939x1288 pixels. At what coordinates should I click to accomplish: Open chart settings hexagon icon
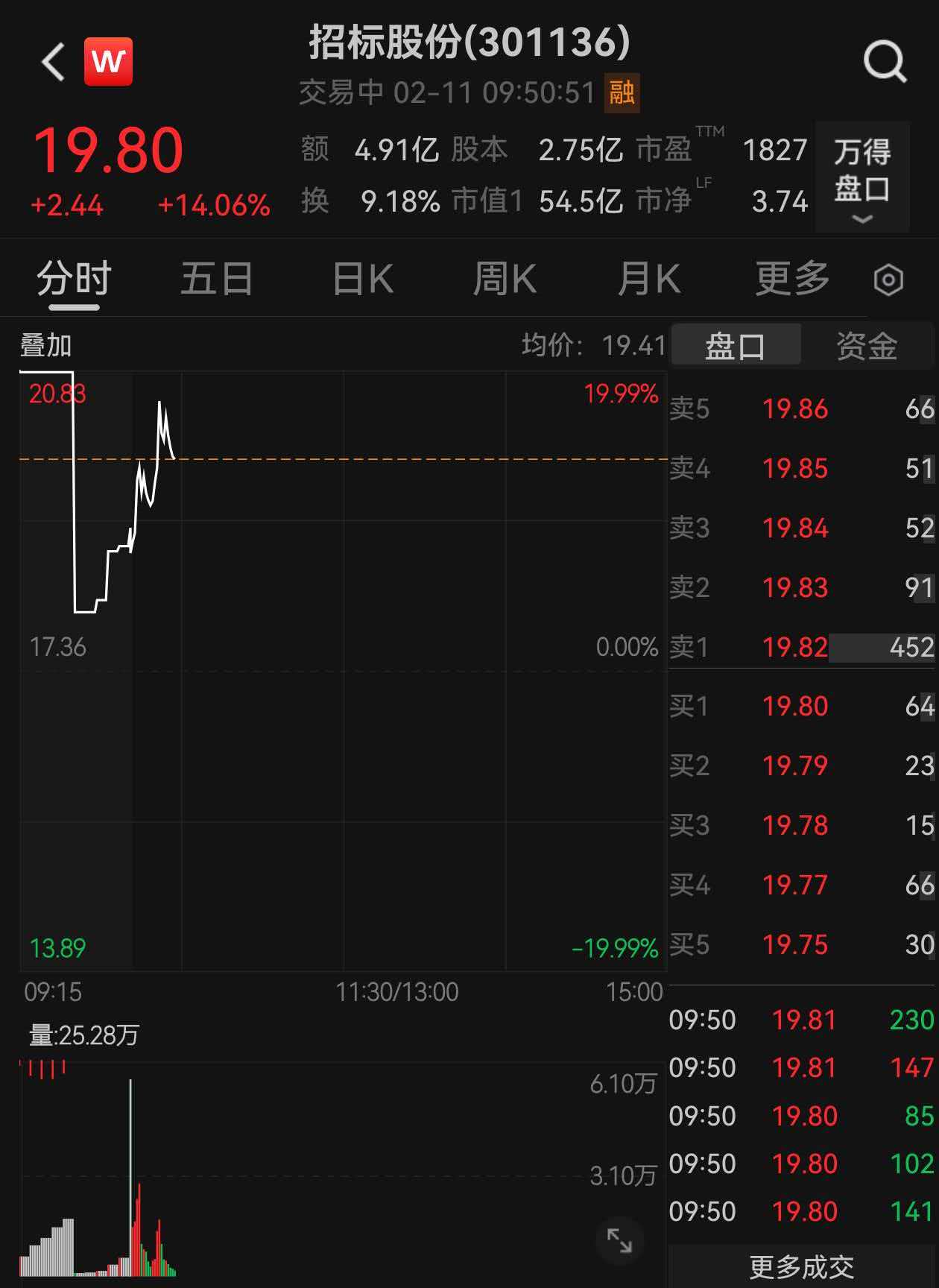coord(888,280)
